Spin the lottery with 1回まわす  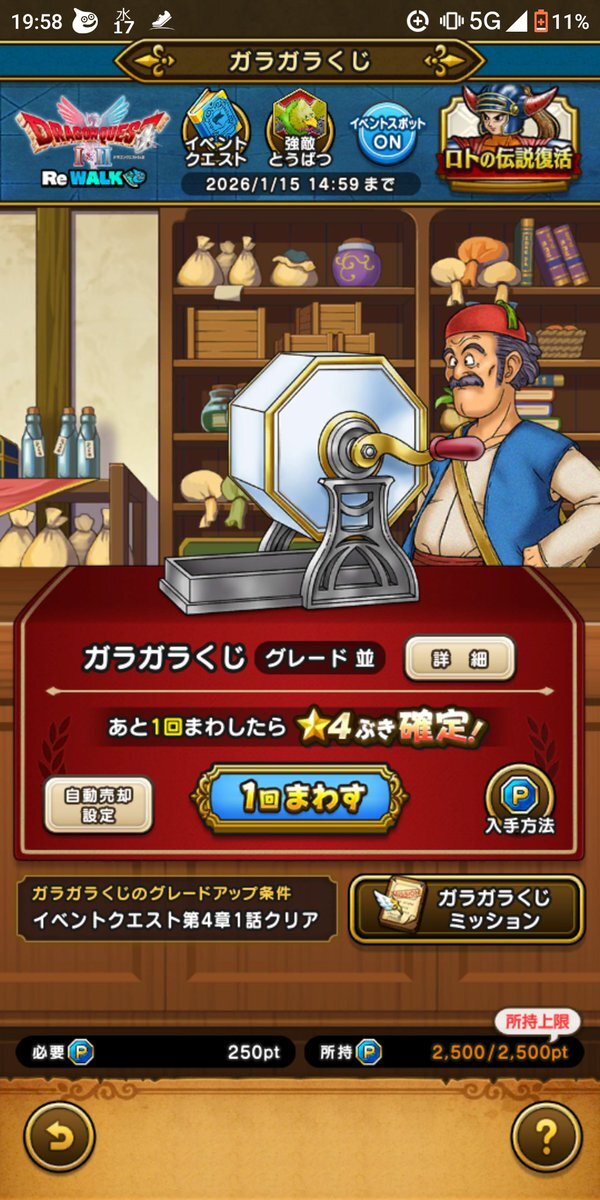299,798
